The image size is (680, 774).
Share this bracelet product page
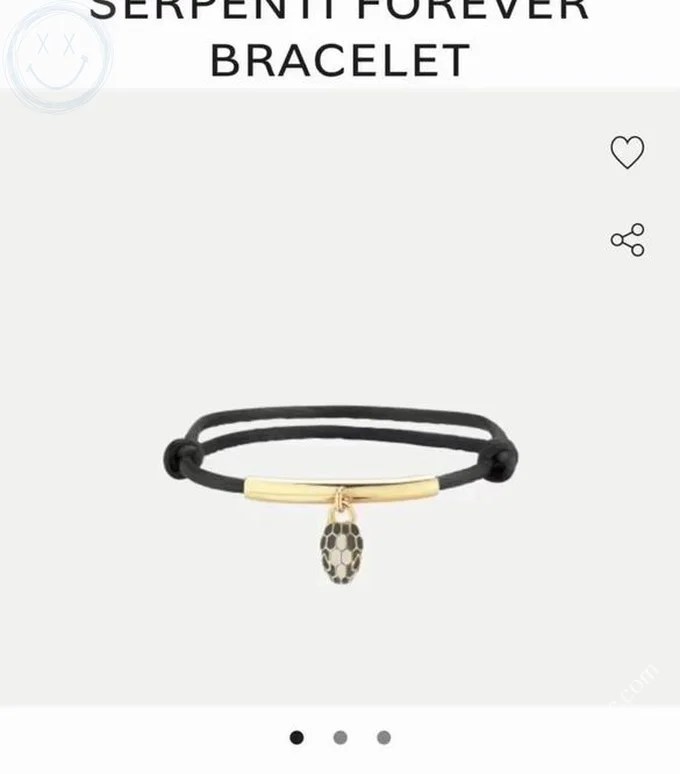coord(627,240)
